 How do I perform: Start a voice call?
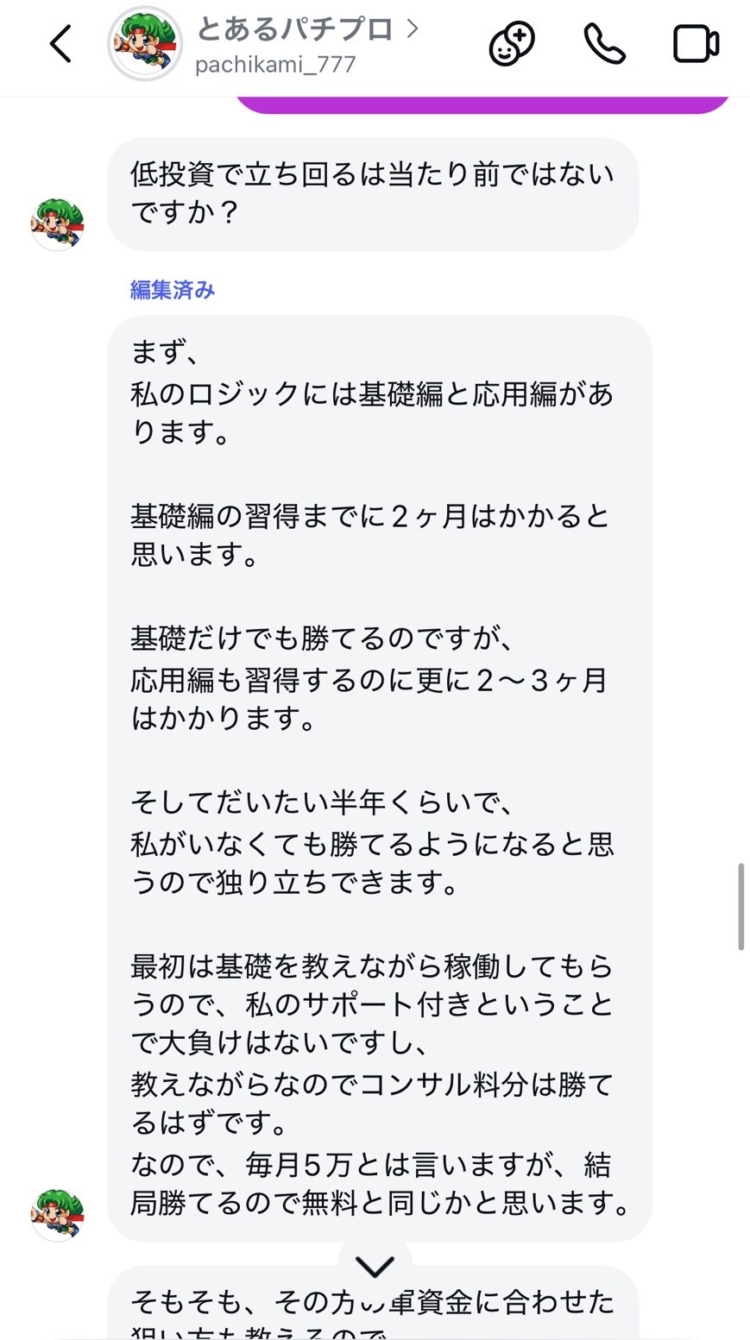604,45
